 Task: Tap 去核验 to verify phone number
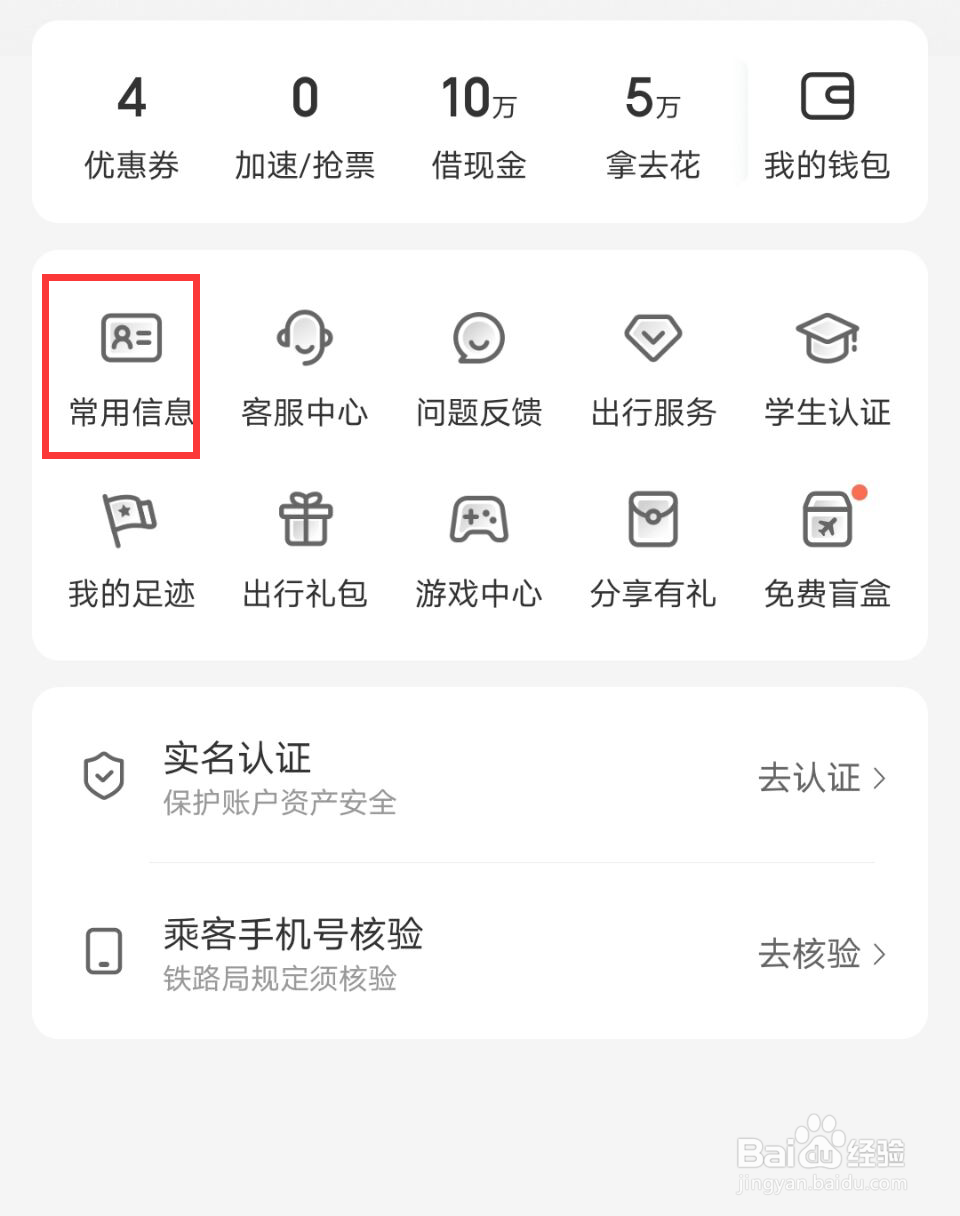pos(810,955)
